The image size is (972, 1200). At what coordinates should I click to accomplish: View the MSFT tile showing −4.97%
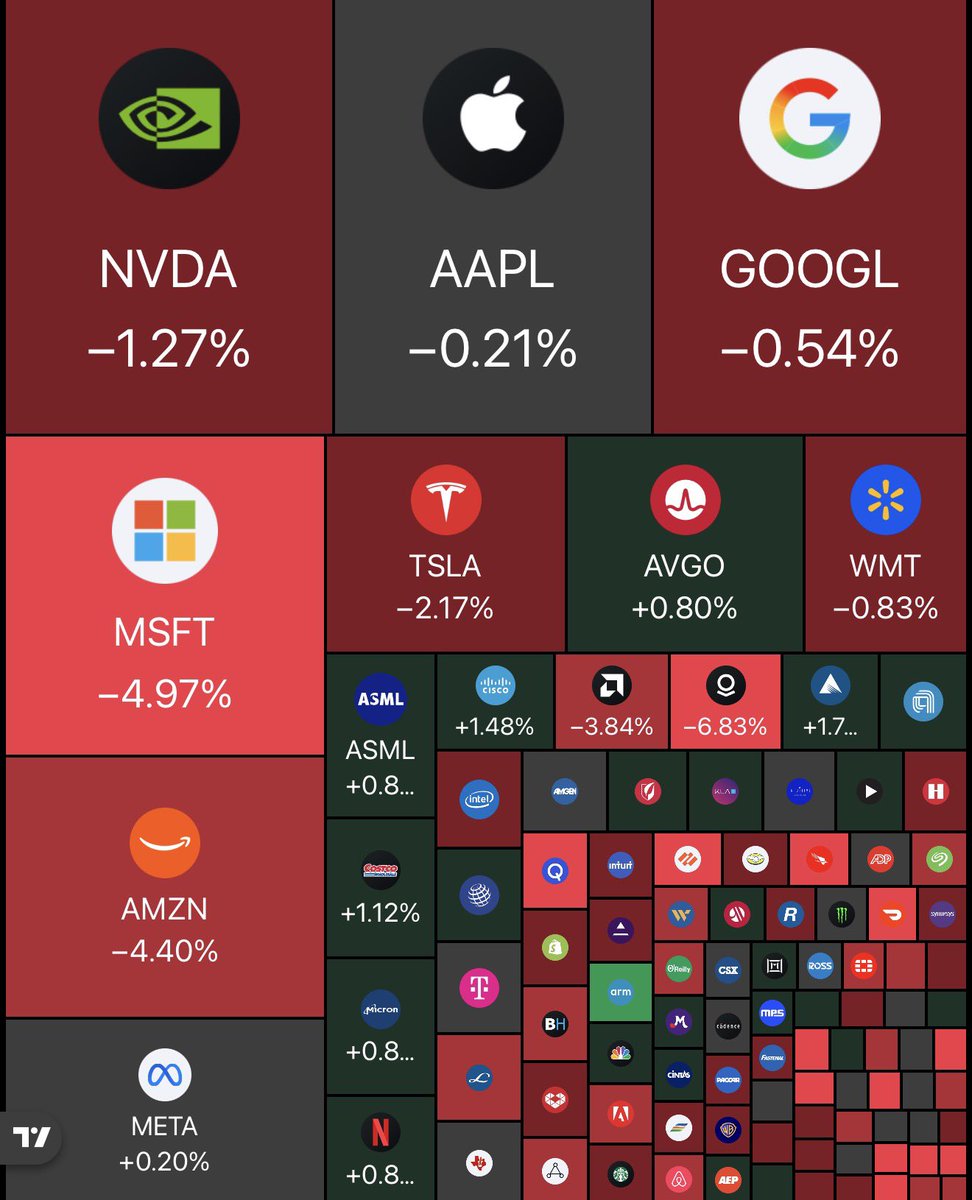click(x=165, y=595)
